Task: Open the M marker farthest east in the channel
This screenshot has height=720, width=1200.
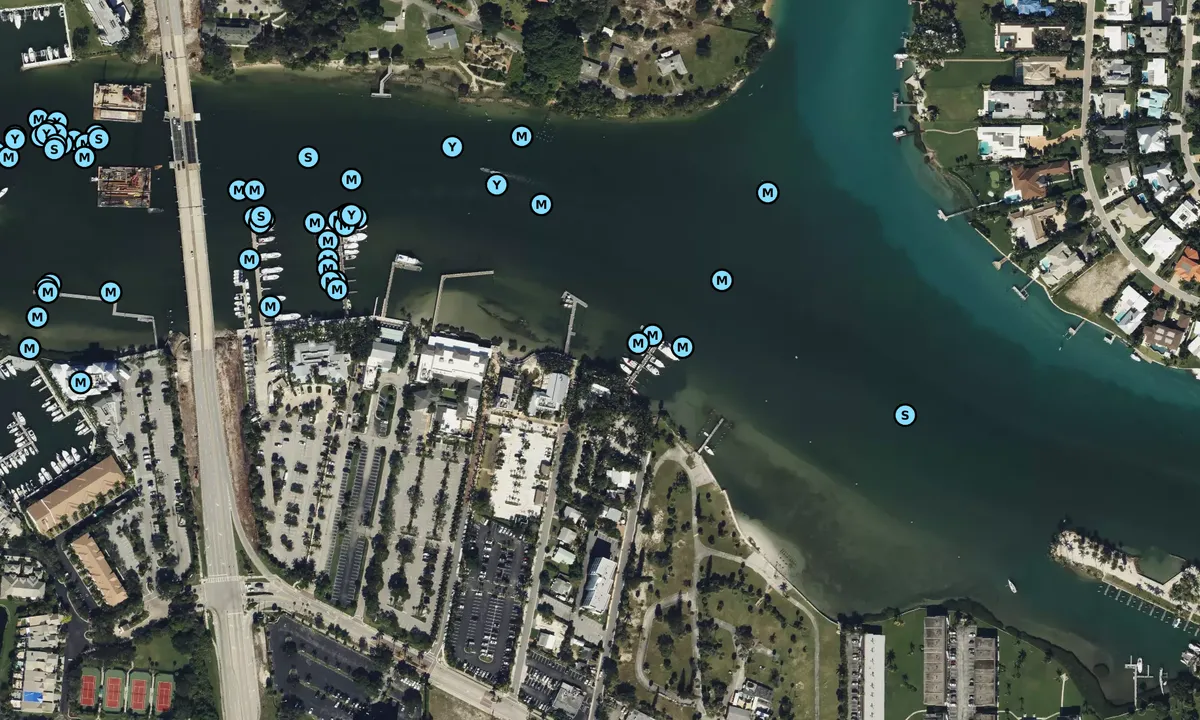Action: coord(767,192)
